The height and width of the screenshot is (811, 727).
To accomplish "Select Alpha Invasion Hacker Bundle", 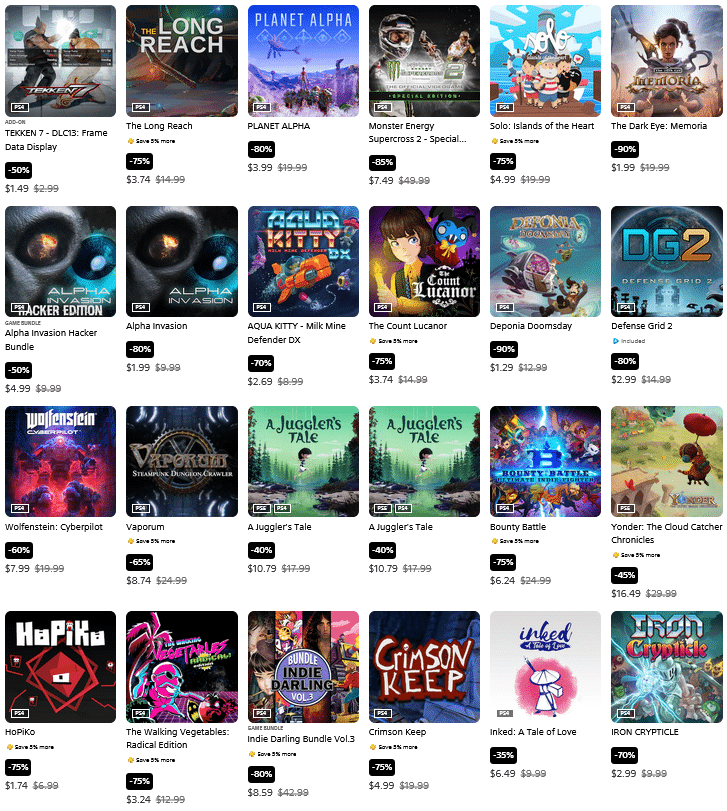I will [x=60, y=261].
